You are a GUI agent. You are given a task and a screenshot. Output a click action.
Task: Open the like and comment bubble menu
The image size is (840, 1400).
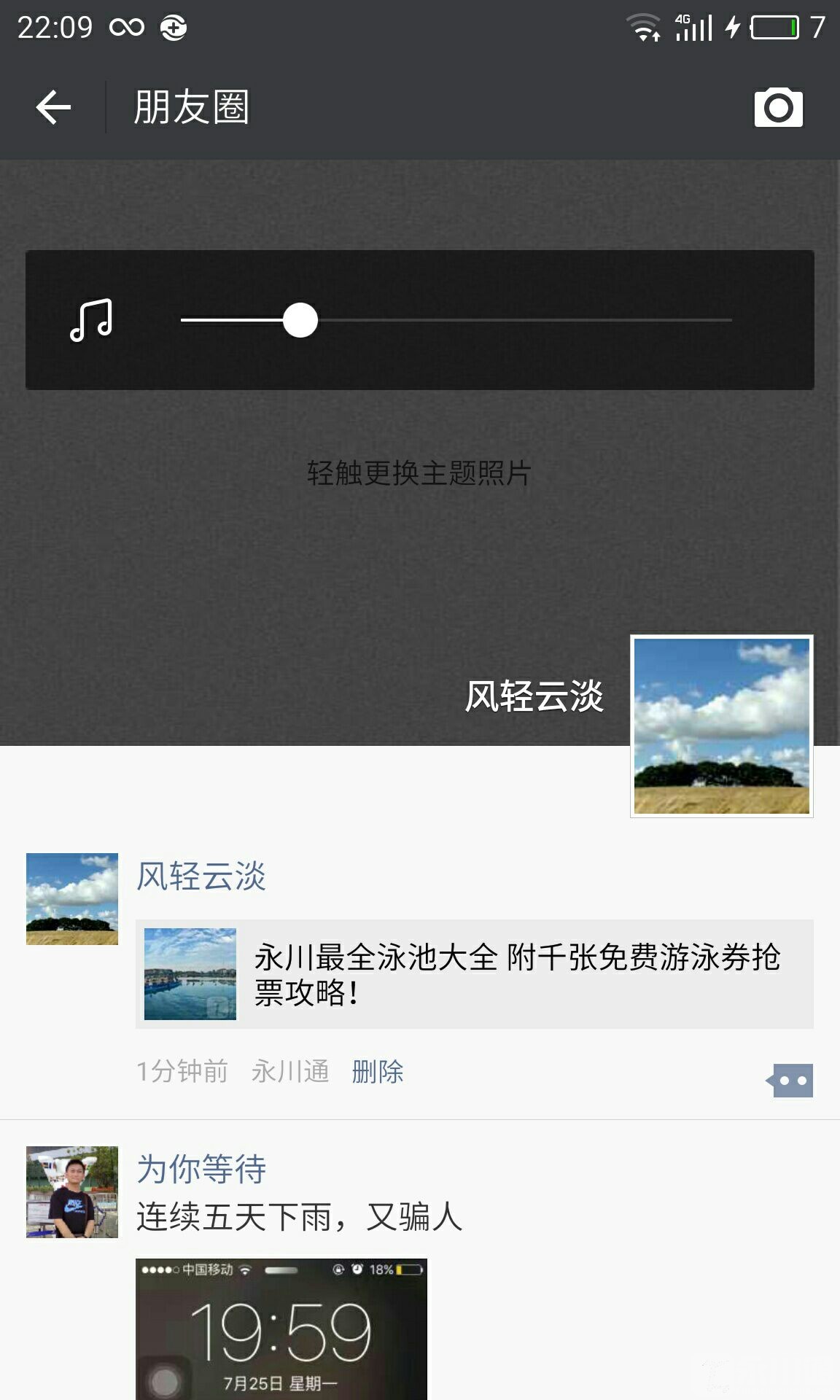(x=790, y=1081)
